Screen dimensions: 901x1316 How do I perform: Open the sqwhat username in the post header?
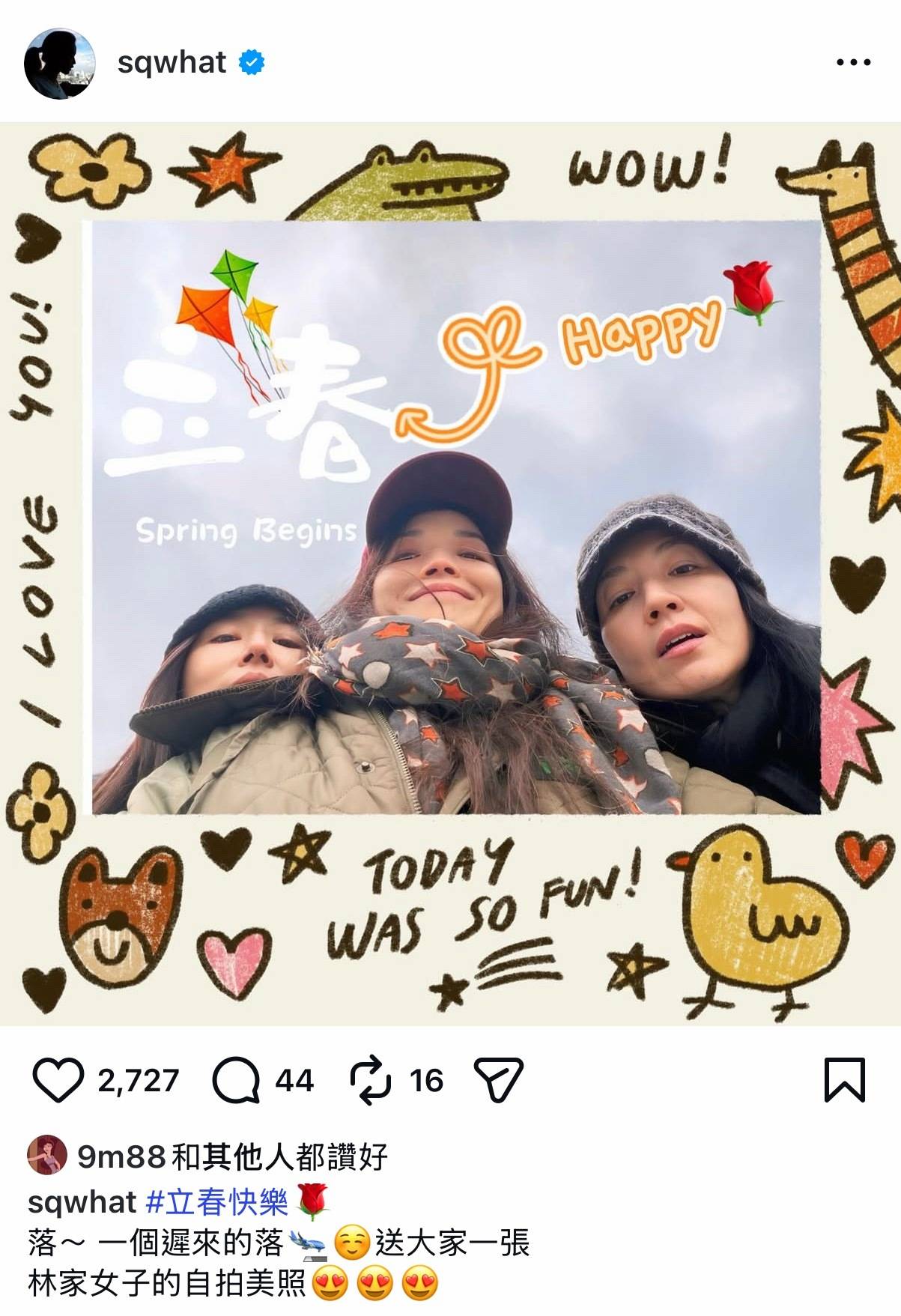click(x=172, y=63)
